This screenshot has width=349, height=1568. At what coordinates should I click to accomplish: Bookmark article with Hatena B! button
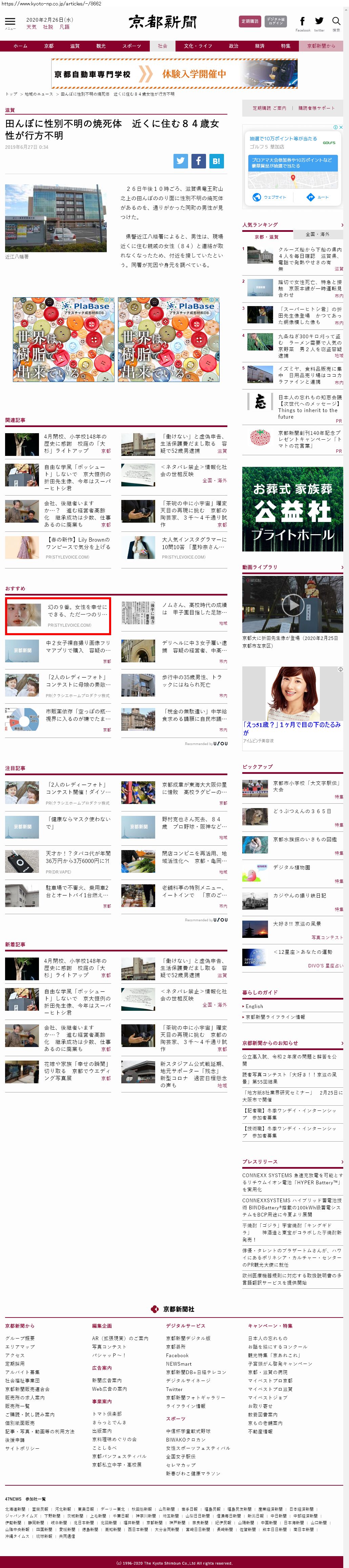[x=217, y=161]
